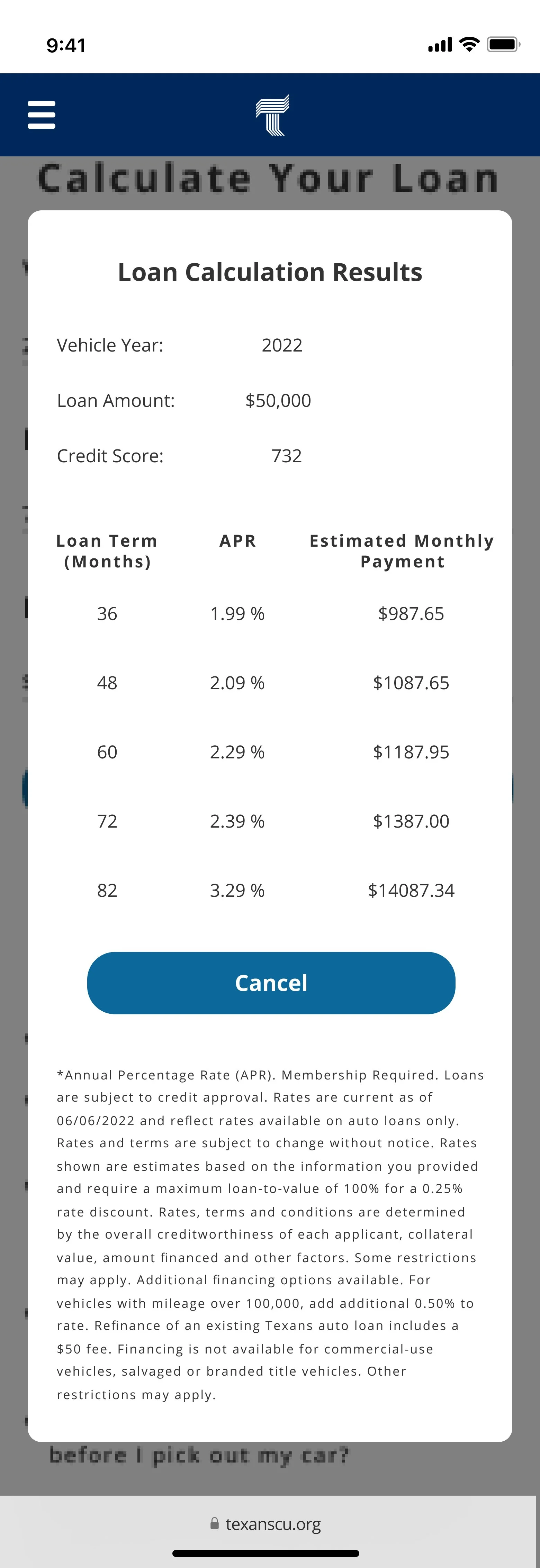Tap the Texans logo in header
Image resolution: width=540 pixels, height=1568 pixels.
click(272, 115)
